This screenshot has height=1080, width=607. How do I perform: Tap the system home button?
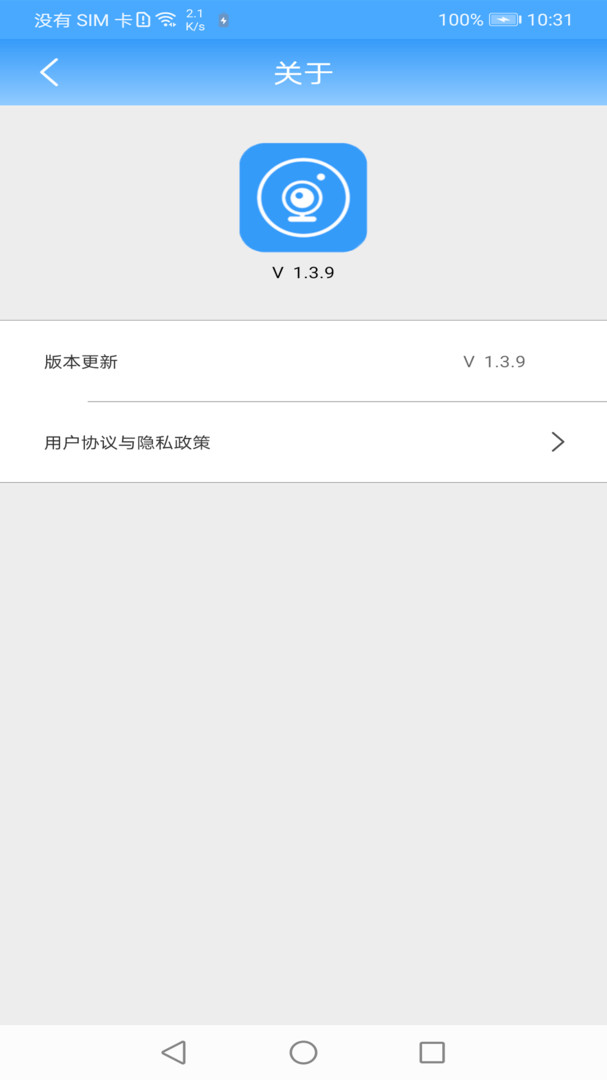tap(303, 1052)
